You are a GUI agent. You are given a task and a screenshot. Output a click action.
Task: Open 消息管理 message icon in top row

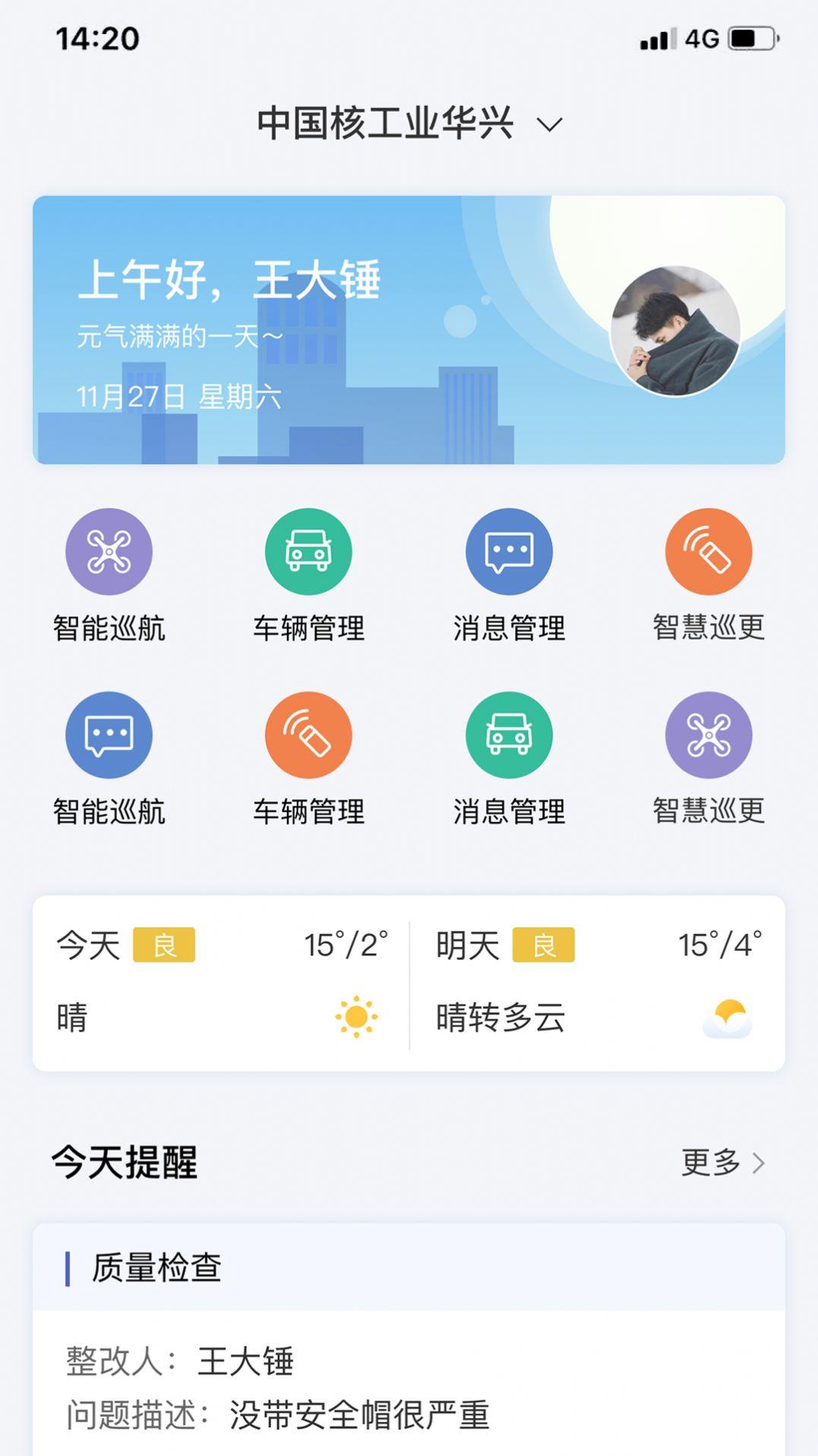(509, 552)
